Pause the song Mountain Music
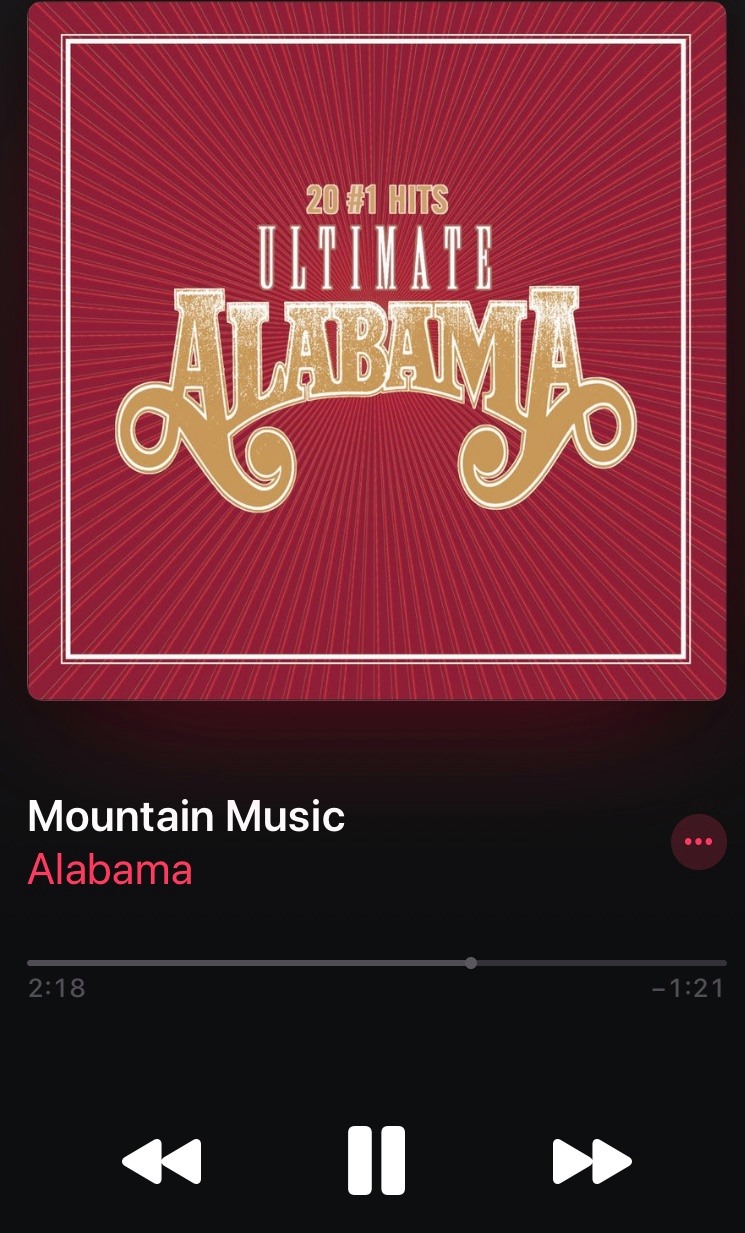The image size is (745, 1233). pyautogui.click(x=376, y=1161)
